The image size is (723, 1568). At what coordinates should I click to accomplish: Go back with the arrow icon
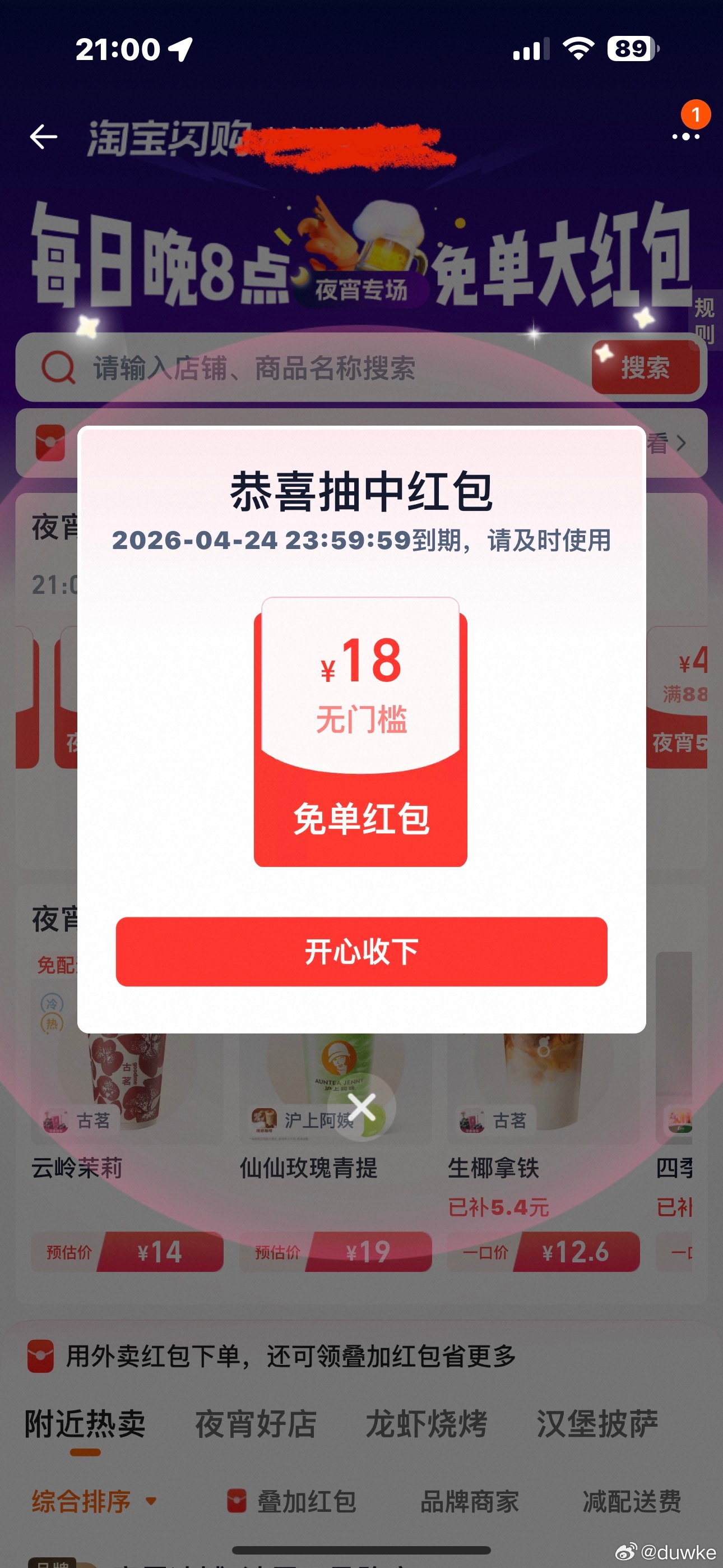click(44, 137)
